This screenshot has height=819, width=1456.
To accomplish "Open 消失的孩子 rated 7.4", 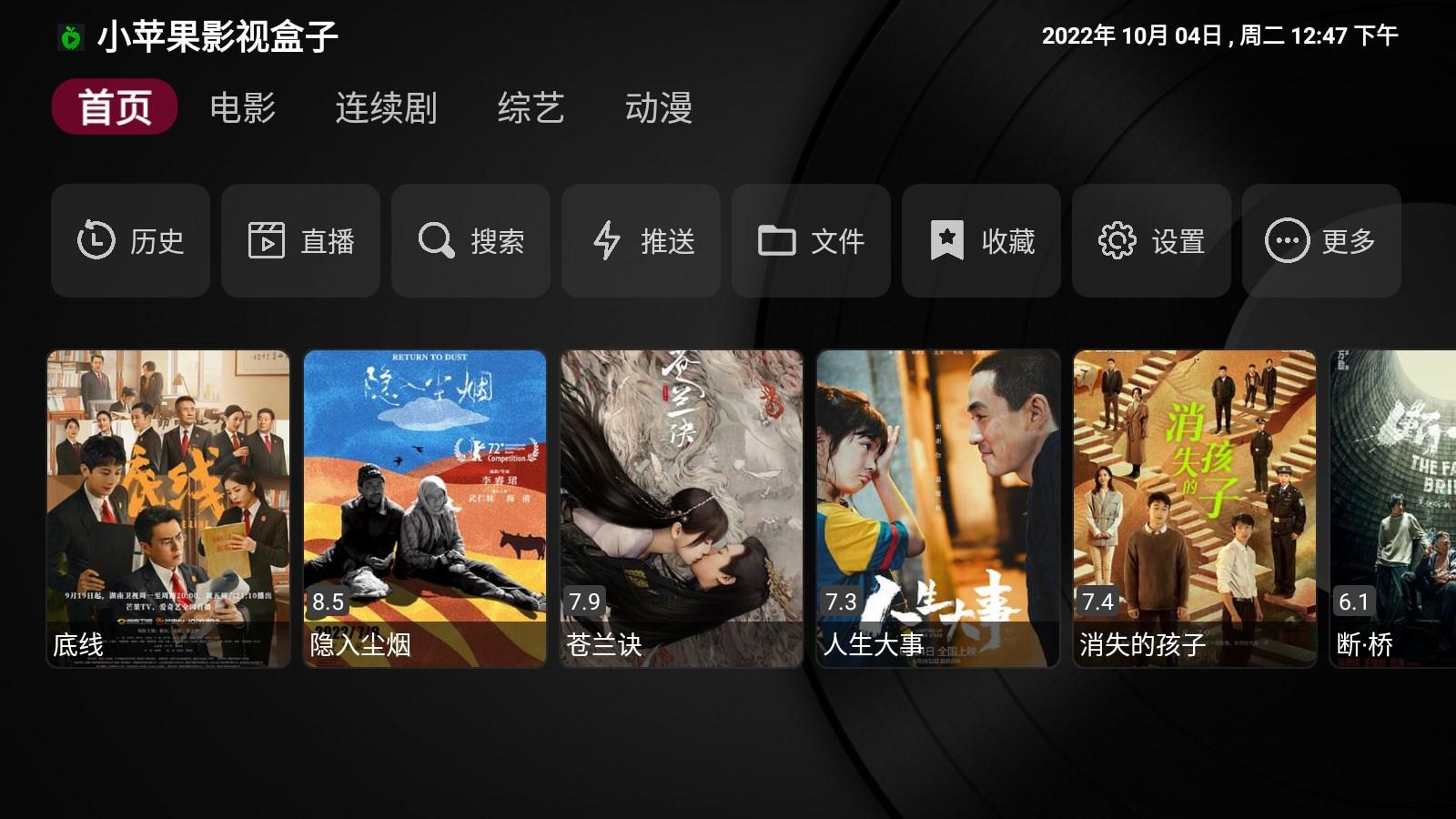I will [1195, 508].
